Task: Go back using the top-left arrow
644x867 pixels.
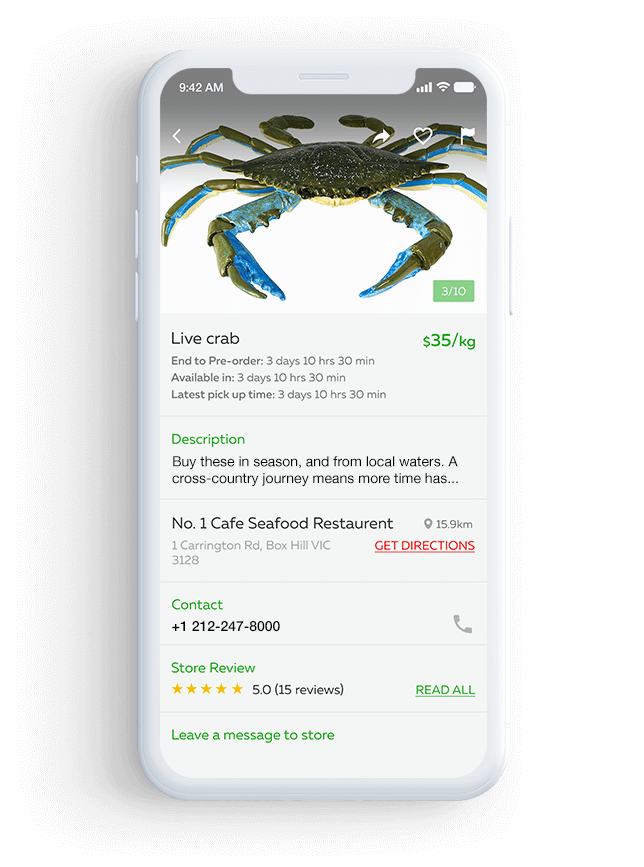Action: (x=177, y=136)
